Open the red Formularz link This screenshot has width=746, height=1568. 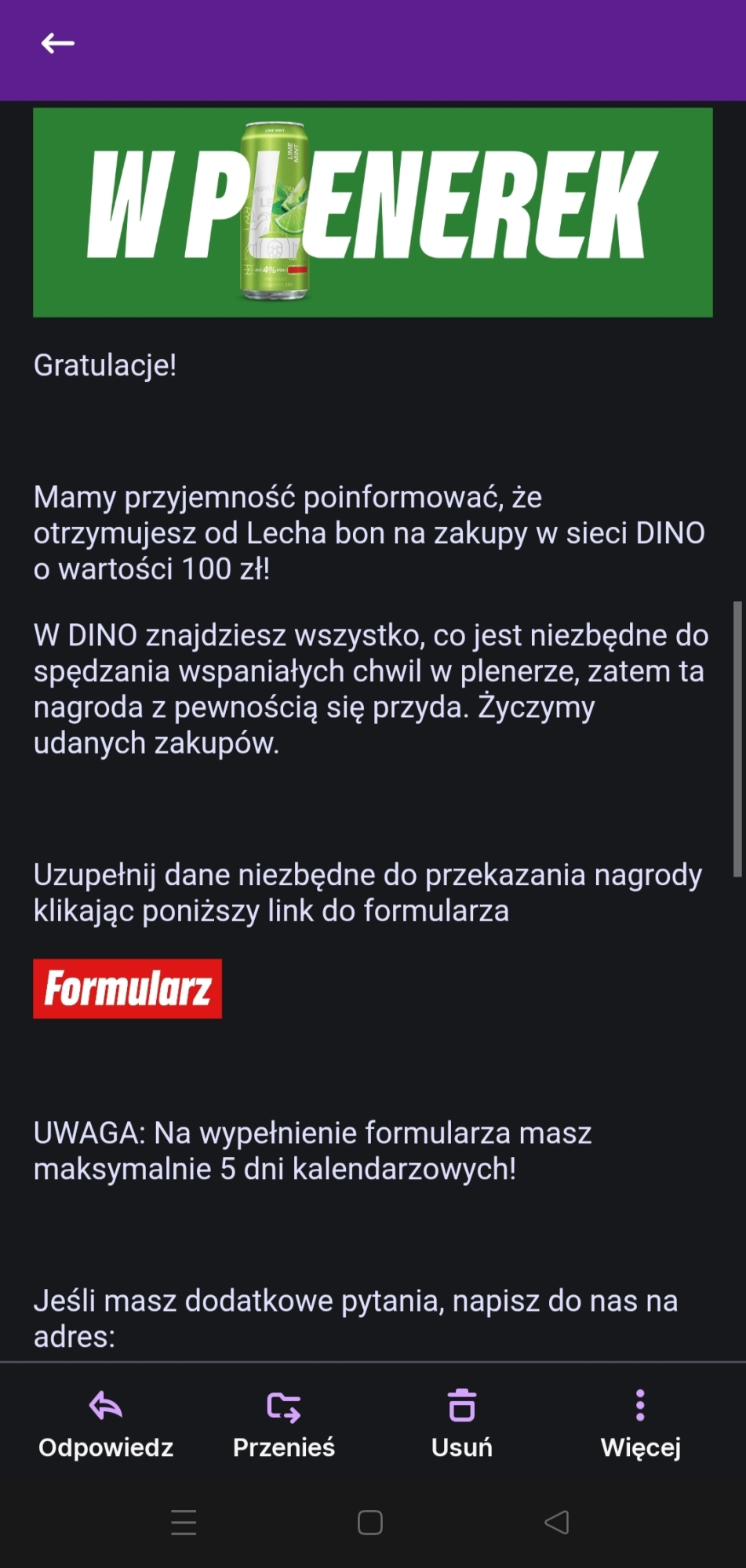[127, 989]
